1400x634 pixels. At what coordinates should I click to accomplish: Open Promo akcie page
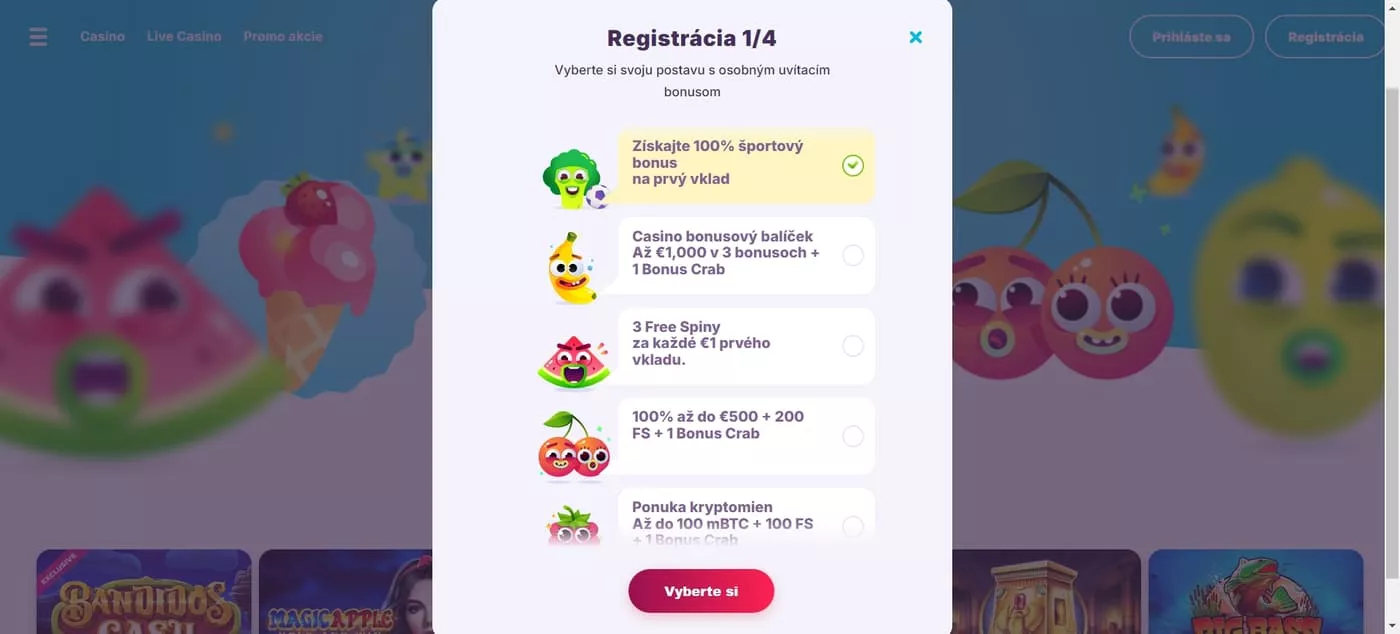pos(283,37)
